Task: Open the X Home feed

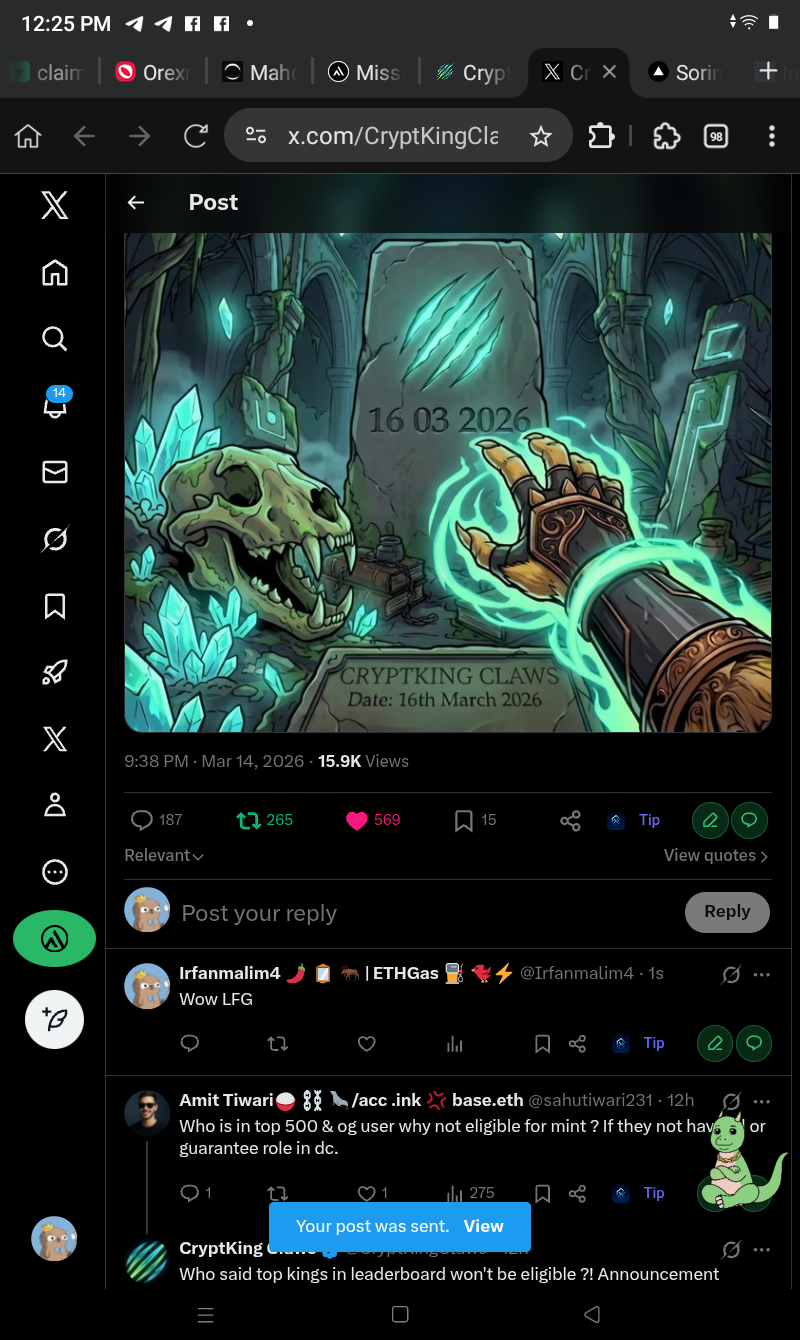Action: point(55,273)
